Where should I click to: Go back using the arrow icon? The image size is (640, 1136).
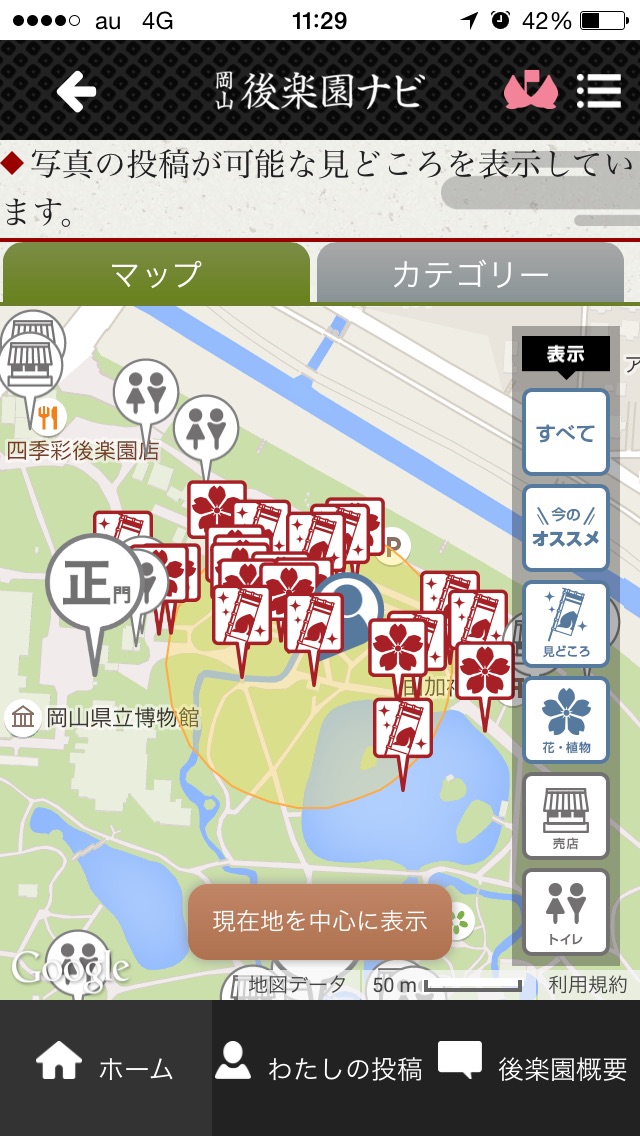point(76,92)
